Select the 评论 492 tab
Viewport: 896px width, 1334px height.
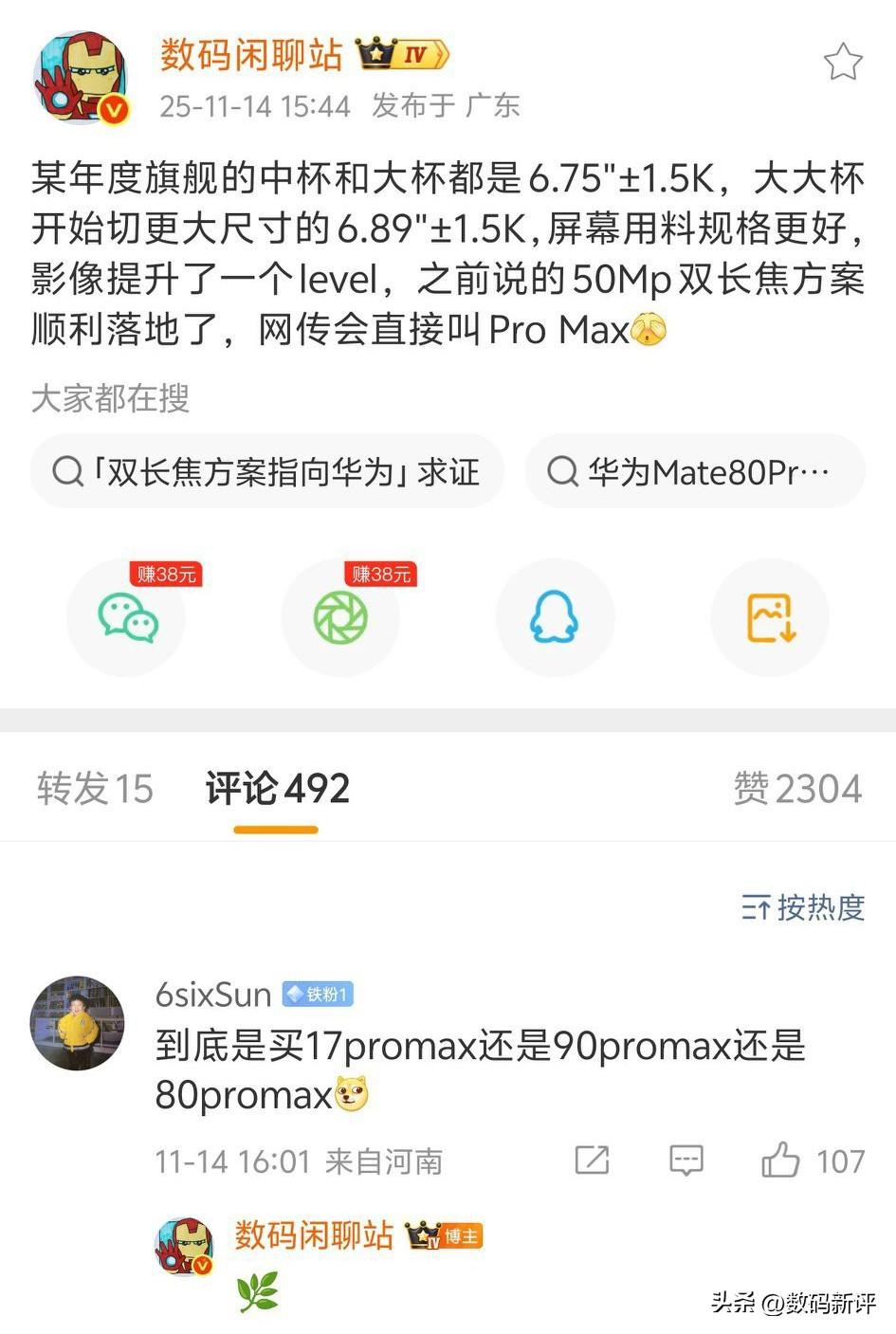click(x=277, y=789)
